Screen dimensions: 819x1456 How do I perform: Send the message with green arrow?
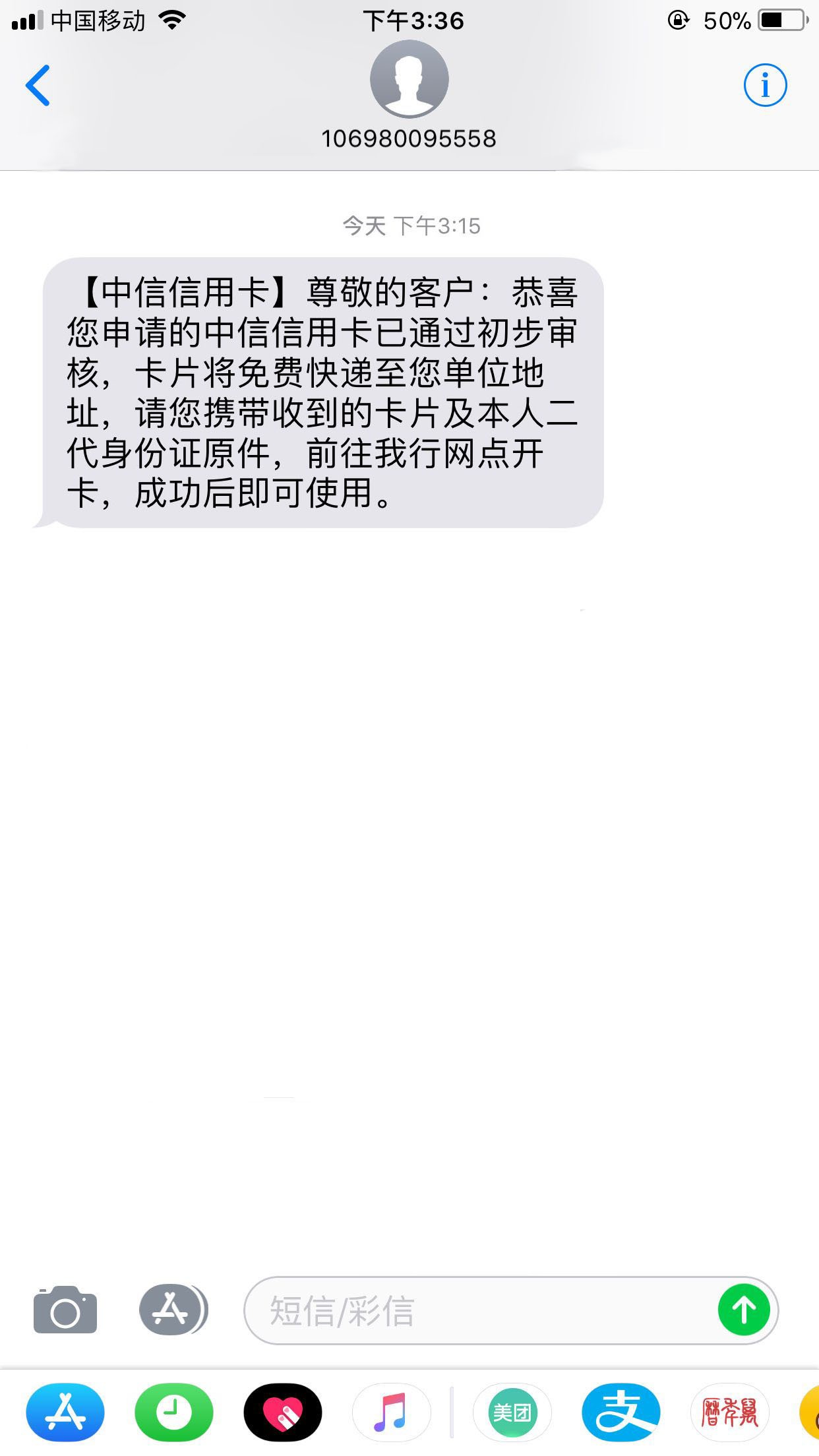tap(744, 1310)
